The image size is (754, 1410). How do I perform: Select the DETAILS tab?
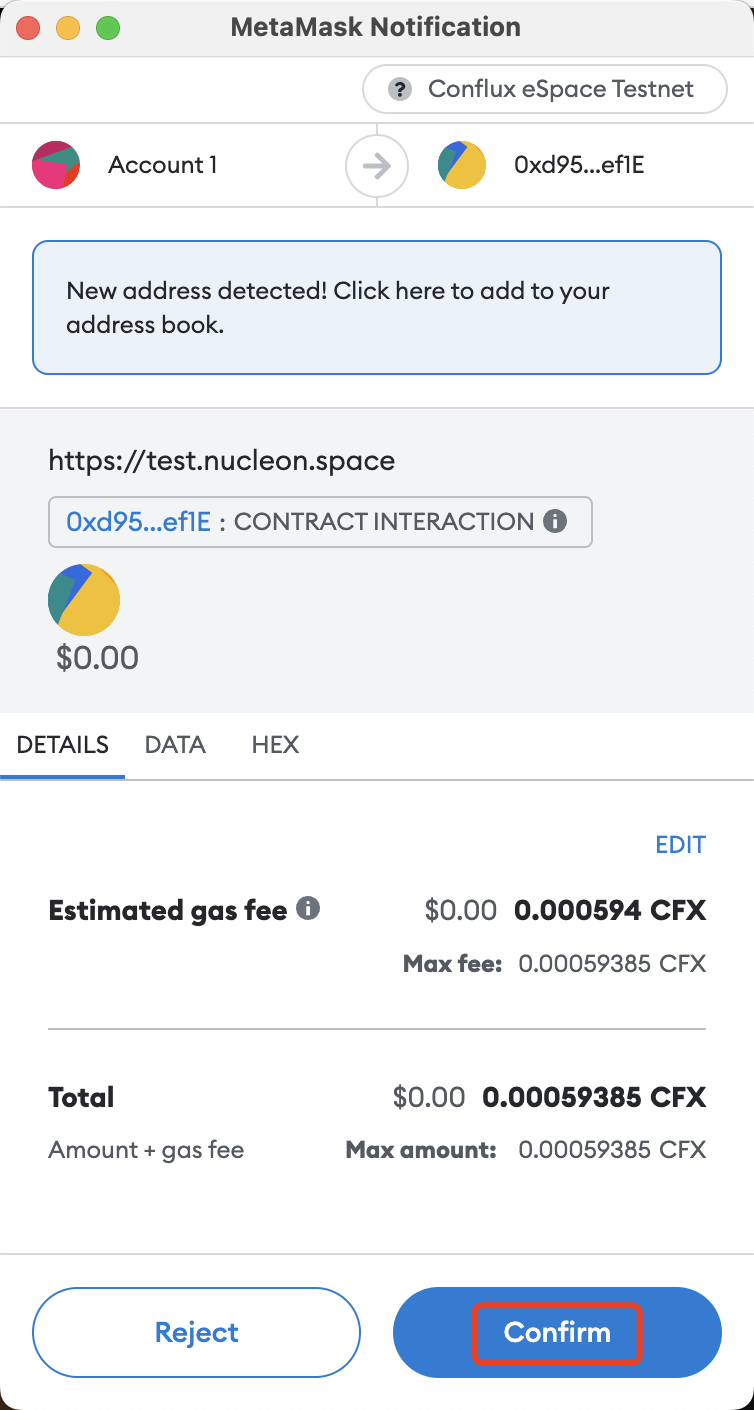[62, 745]
